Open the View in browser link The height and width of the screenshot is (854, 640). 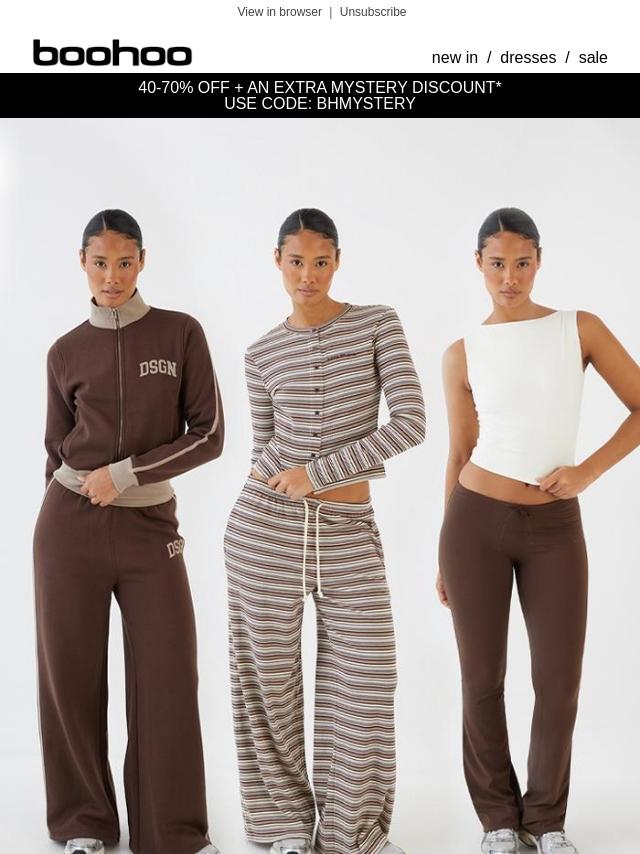point(279,12)
